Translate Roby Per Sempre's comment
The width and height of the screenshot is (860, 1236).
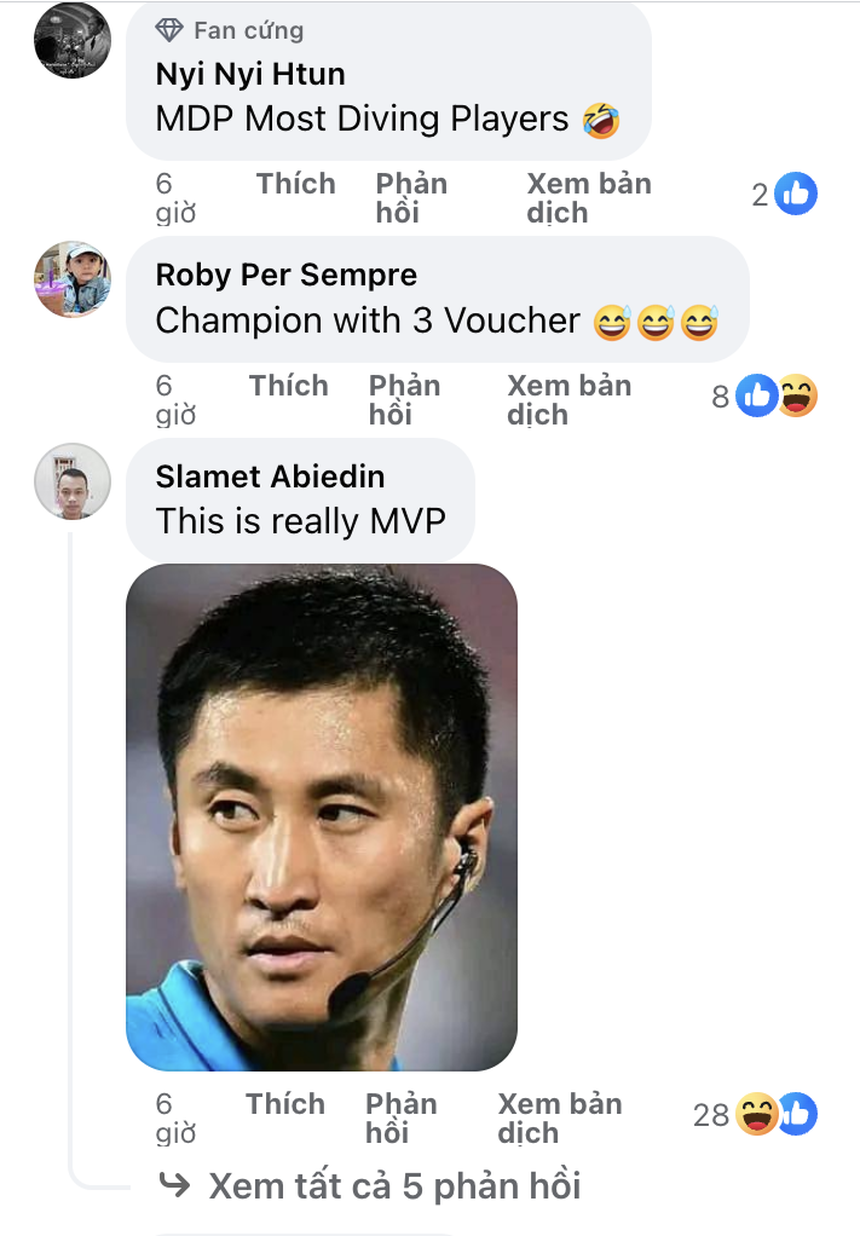[568, 399]
